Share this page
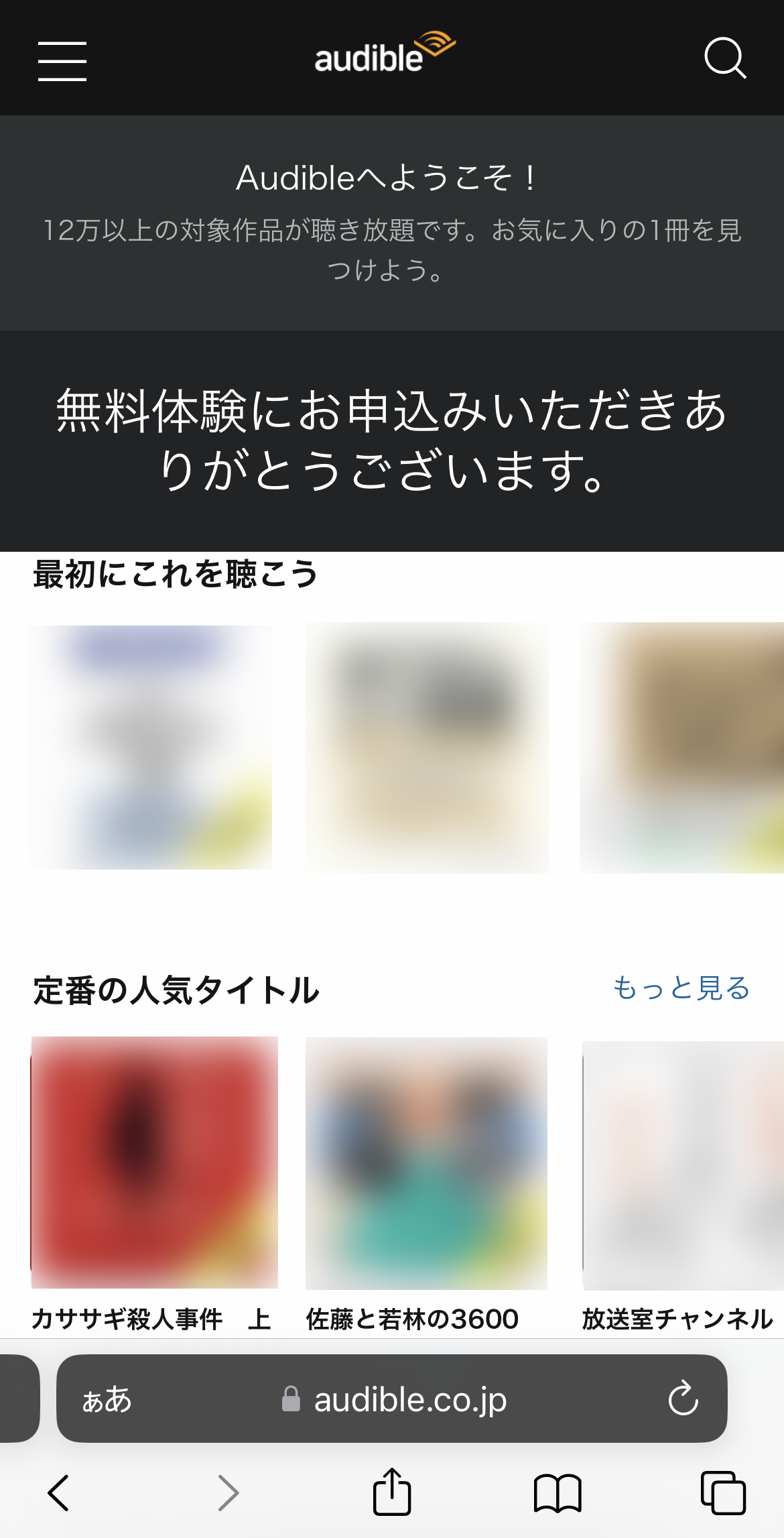 pyautogui.click(x=392, y=1491)
